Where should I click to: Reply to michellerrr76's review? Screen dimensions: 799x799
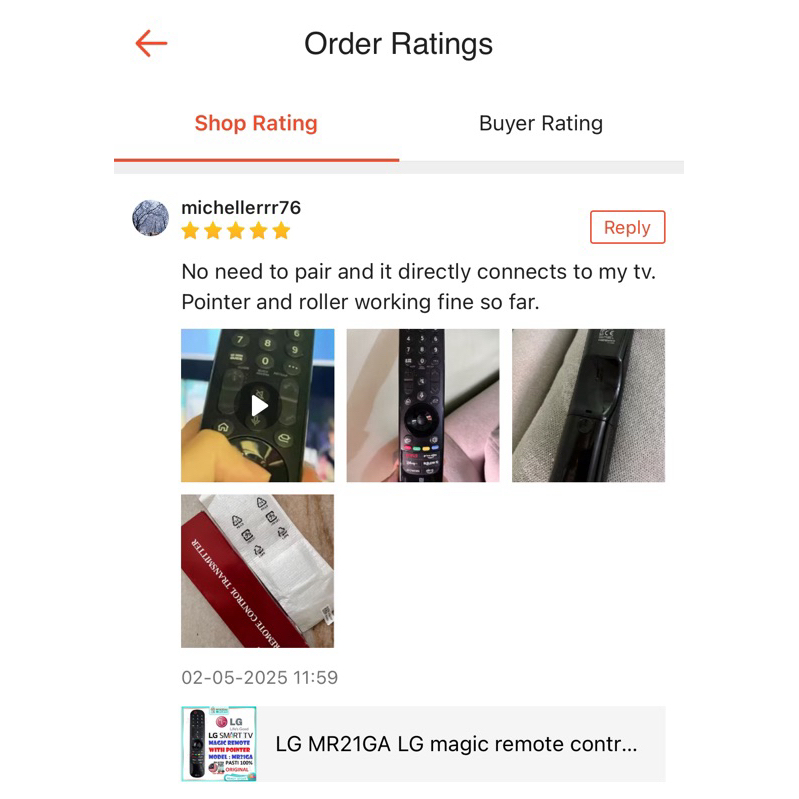(x=627, y=227)
